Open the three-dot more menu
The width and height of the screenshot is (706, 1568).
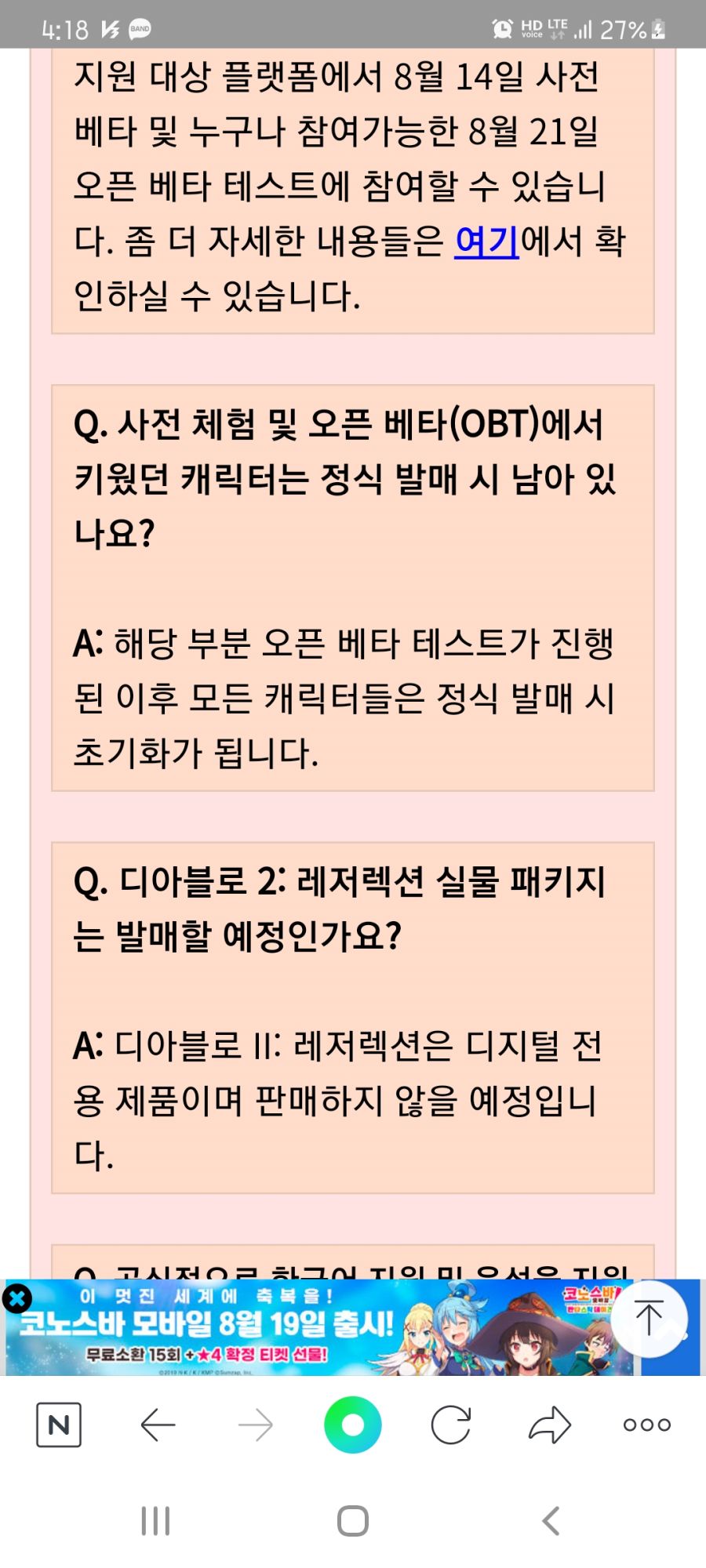(647, 1425)
